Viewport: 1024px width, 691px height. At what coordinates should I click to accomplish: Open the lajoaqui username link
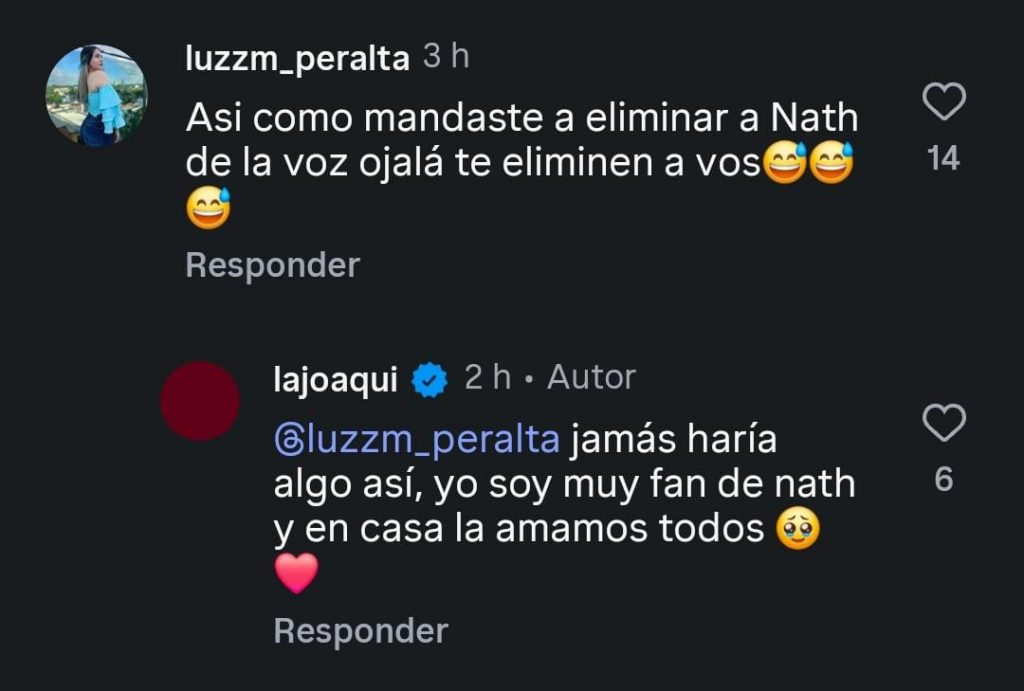[336, 378]
